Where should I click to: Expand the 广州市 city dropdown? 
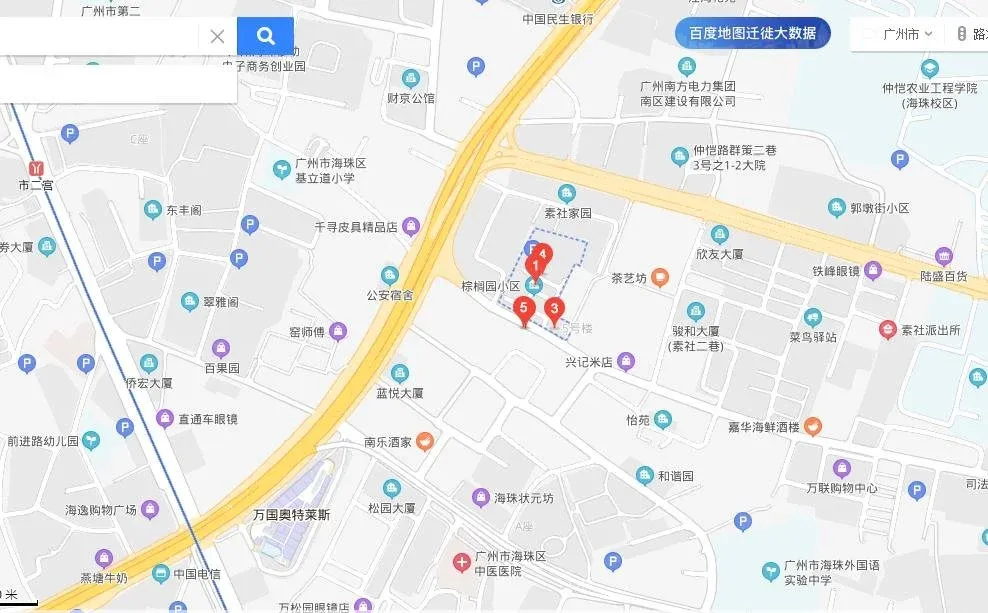(907, 34)
